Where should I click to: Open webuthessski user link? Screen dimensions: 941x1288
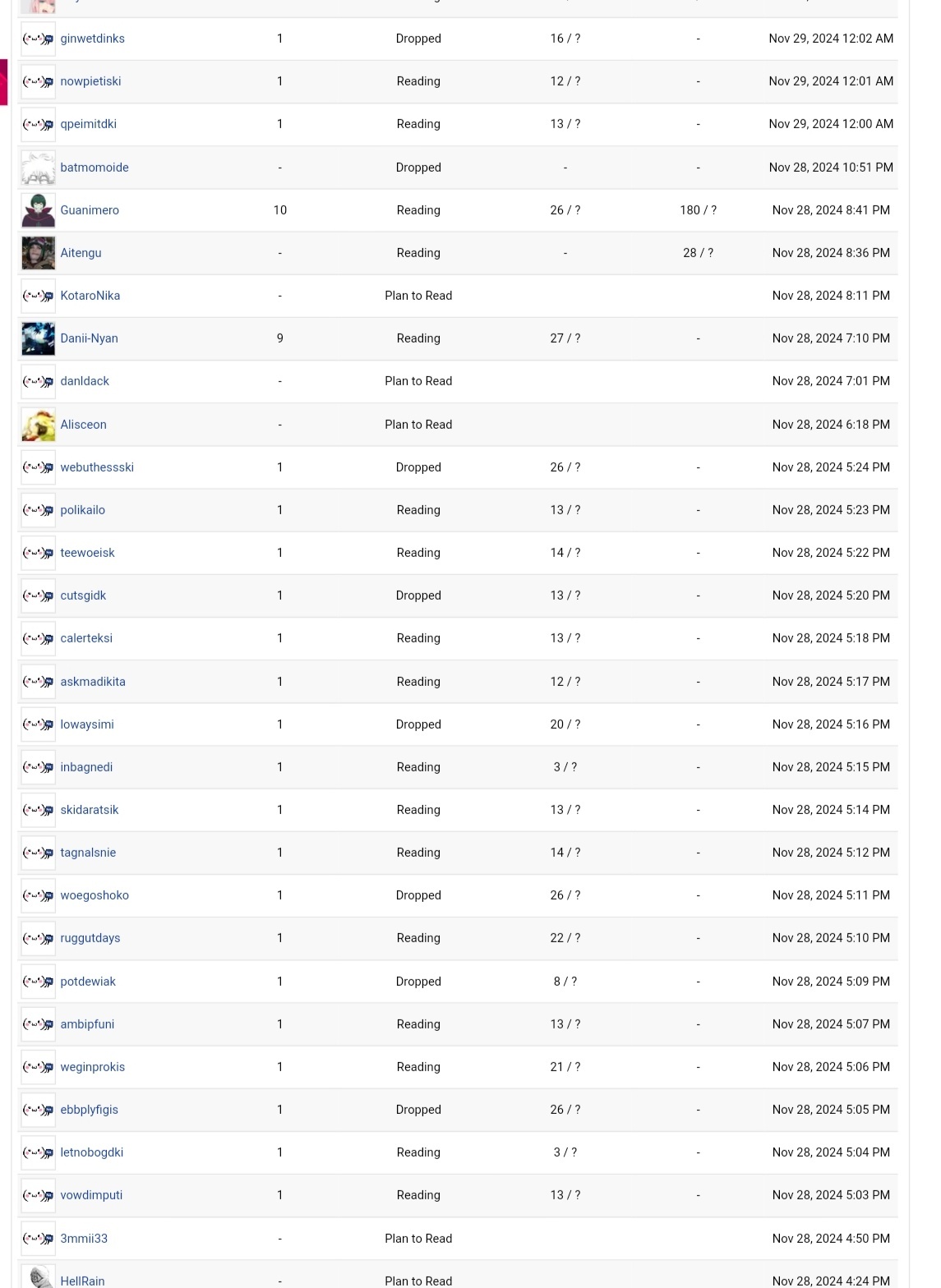(96, 467)
